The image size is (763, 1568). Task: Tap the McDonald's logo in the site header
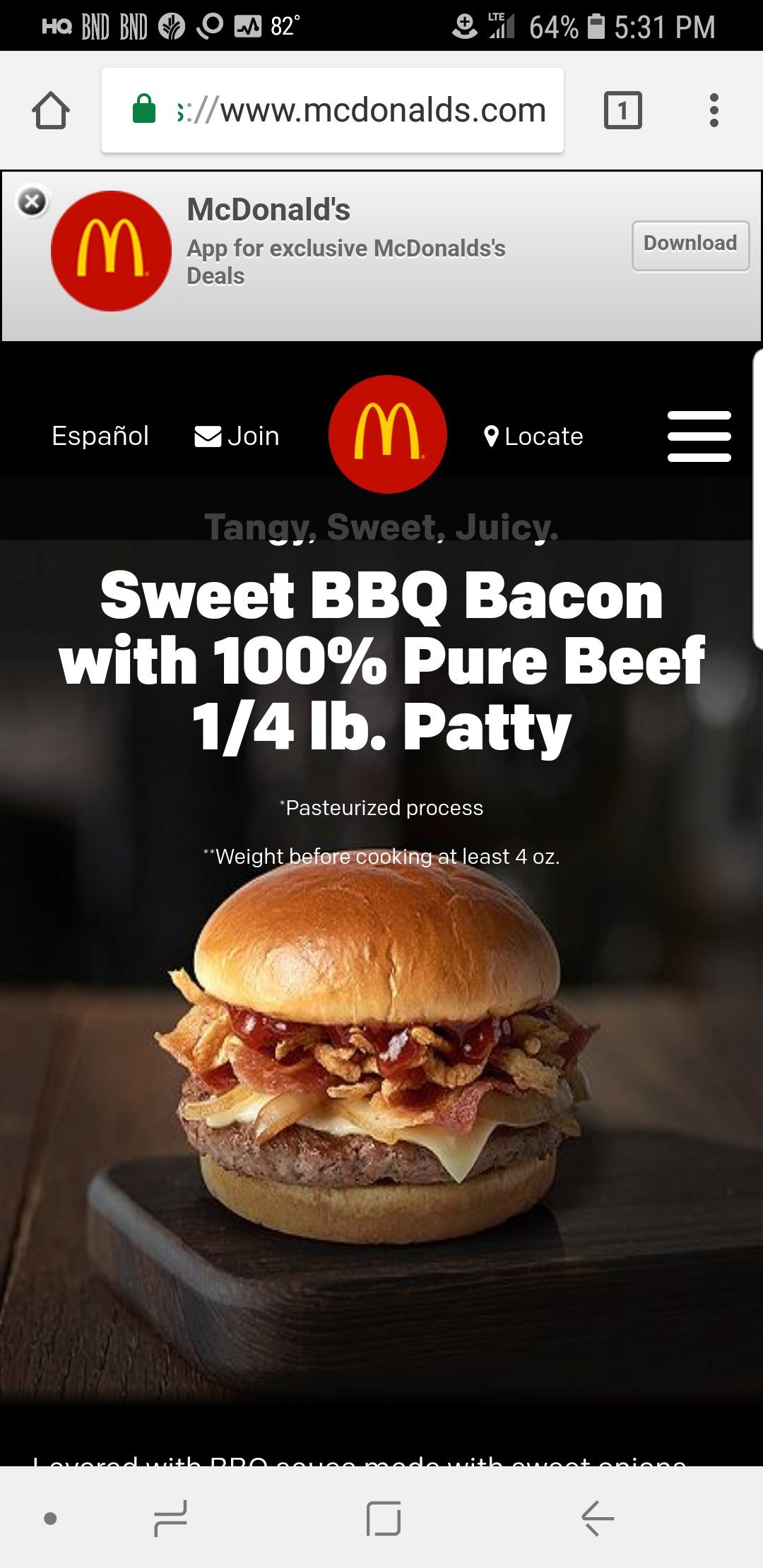pyautogui.click(x=387, y=434)
